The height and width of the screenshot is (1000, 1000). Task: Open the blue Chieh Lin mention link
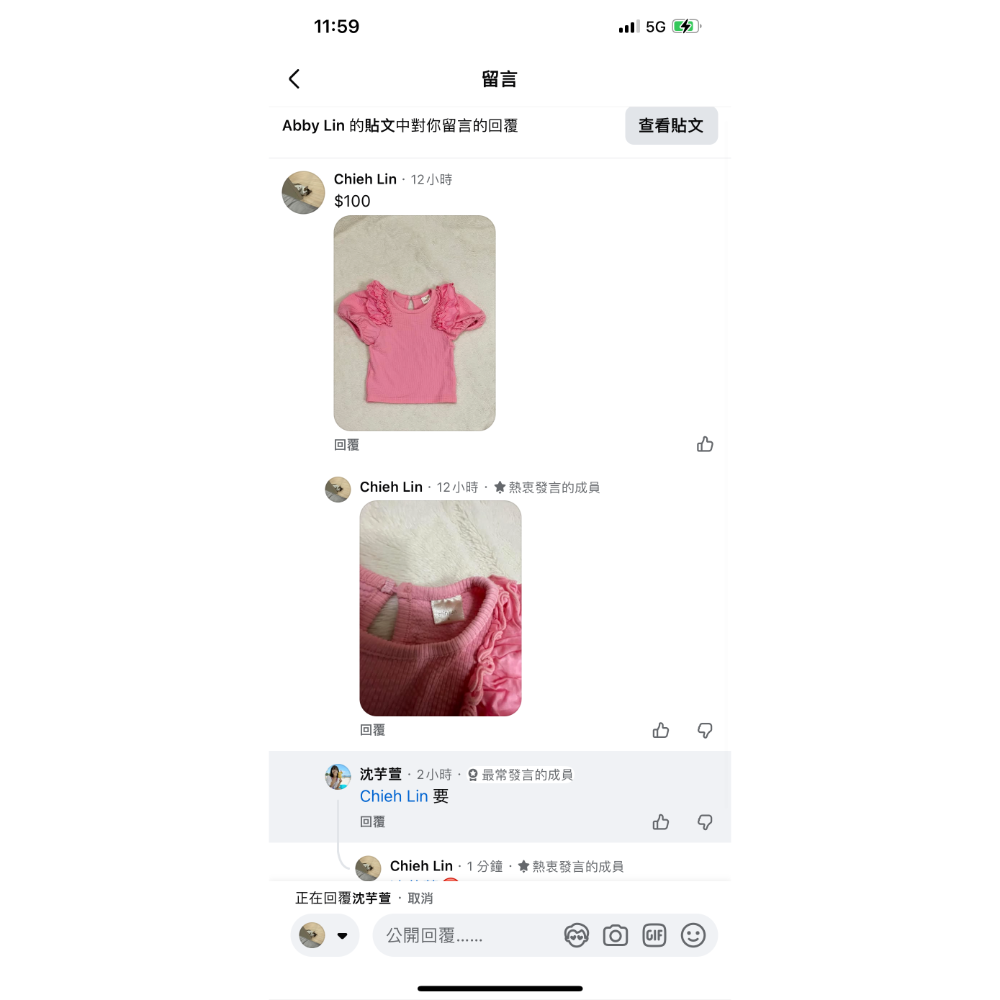coord(394,796)
